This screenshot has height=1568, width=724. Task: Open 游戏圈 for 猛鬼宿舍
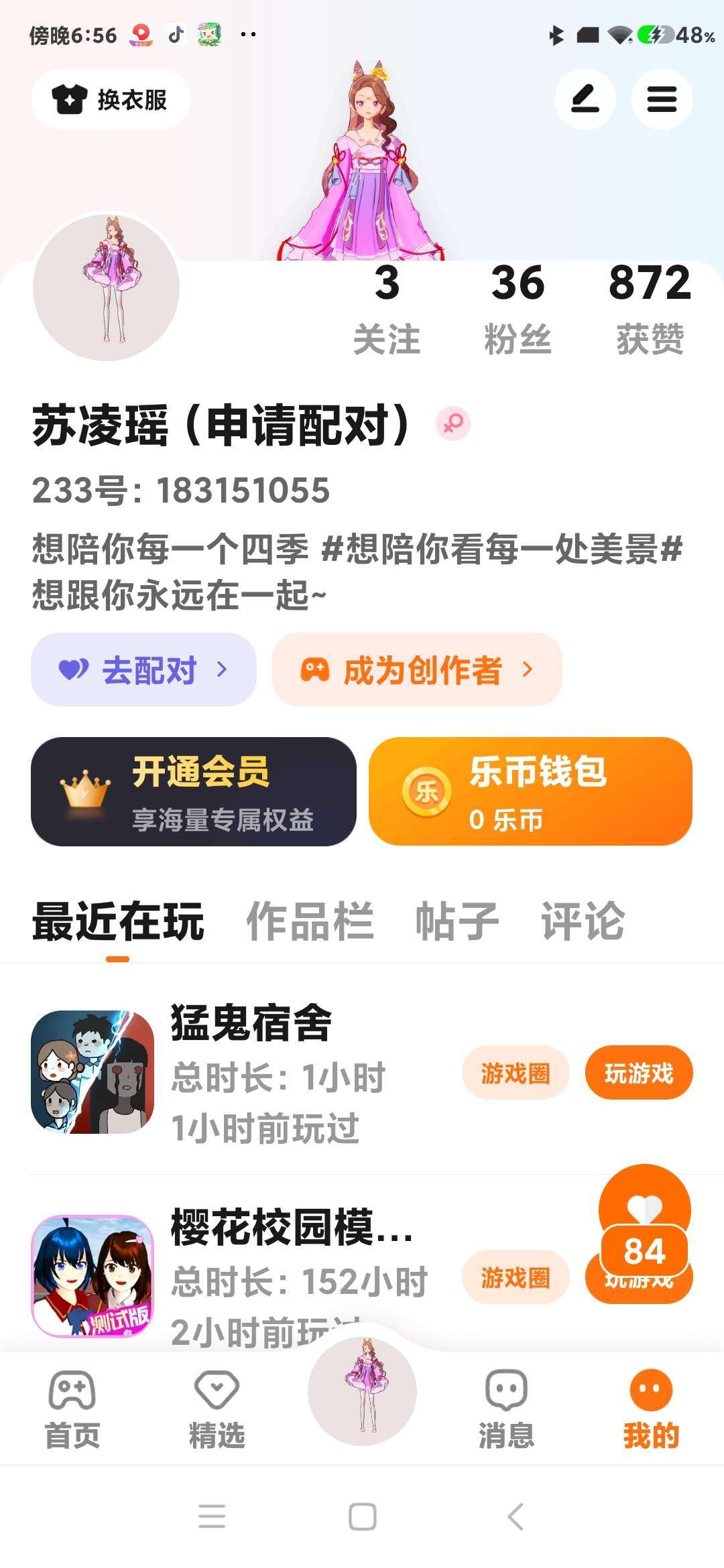point(516,1073)
